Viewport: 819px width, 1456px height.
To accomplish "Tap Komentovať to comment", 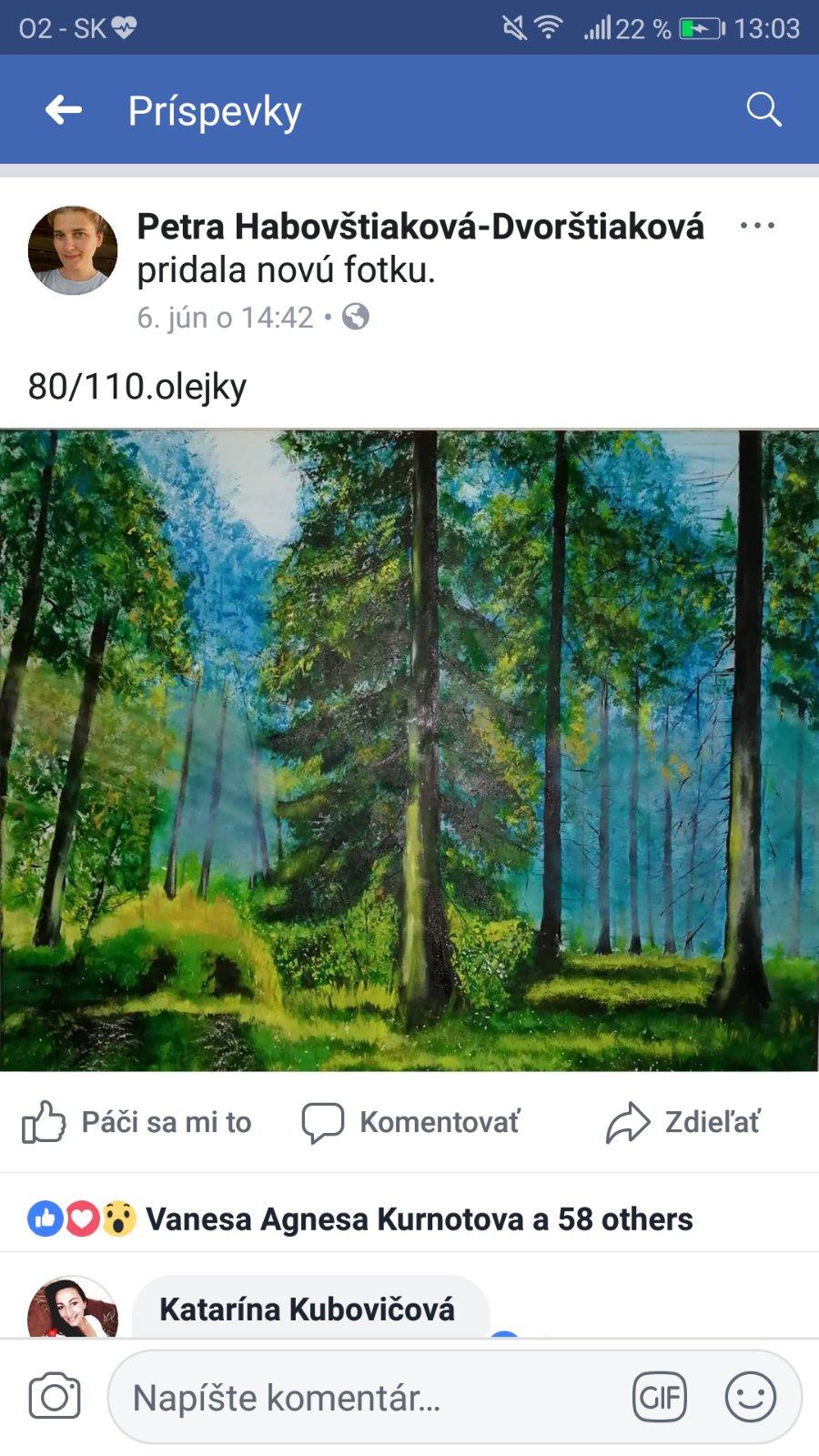I will (x=411, y=1122).
